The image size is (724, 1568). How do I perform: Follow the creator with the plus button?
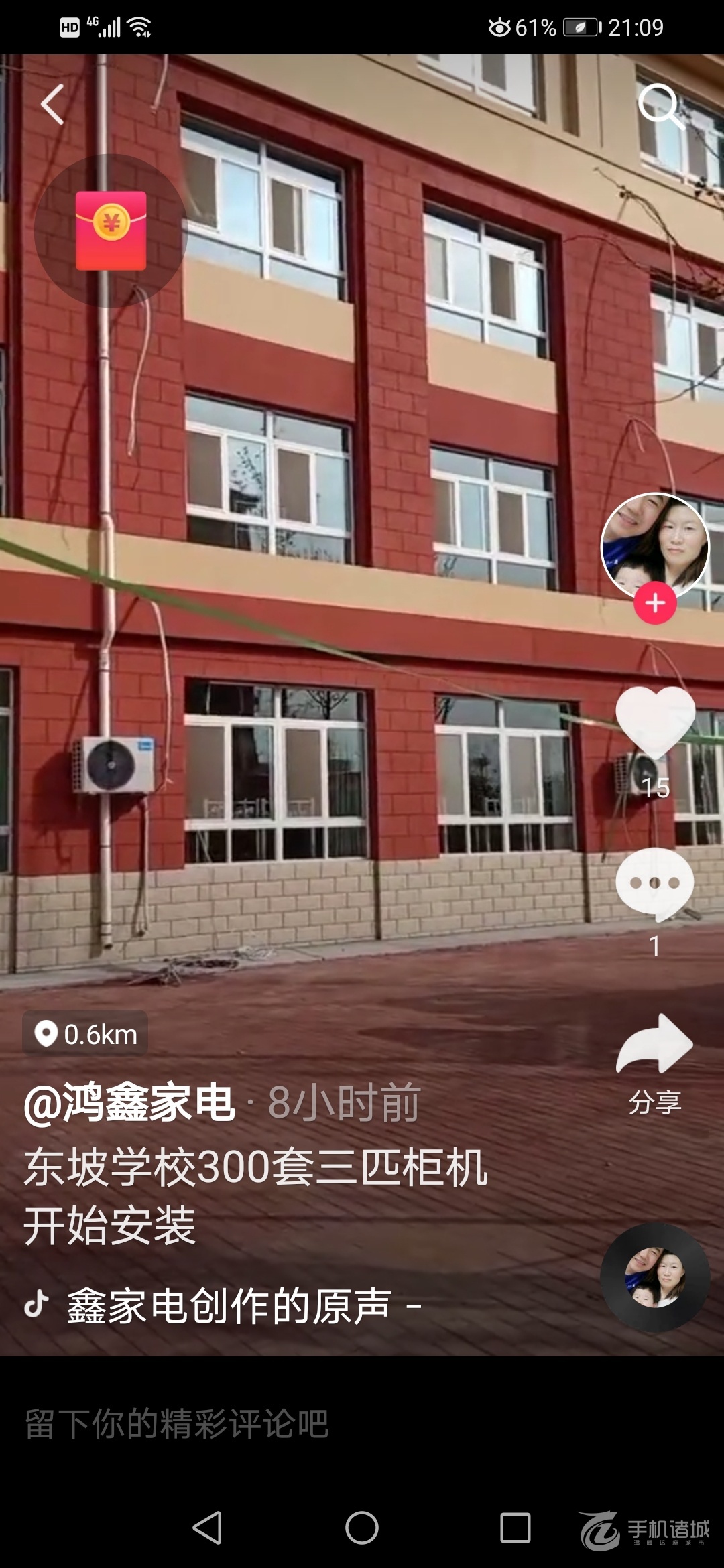(655, 604)
